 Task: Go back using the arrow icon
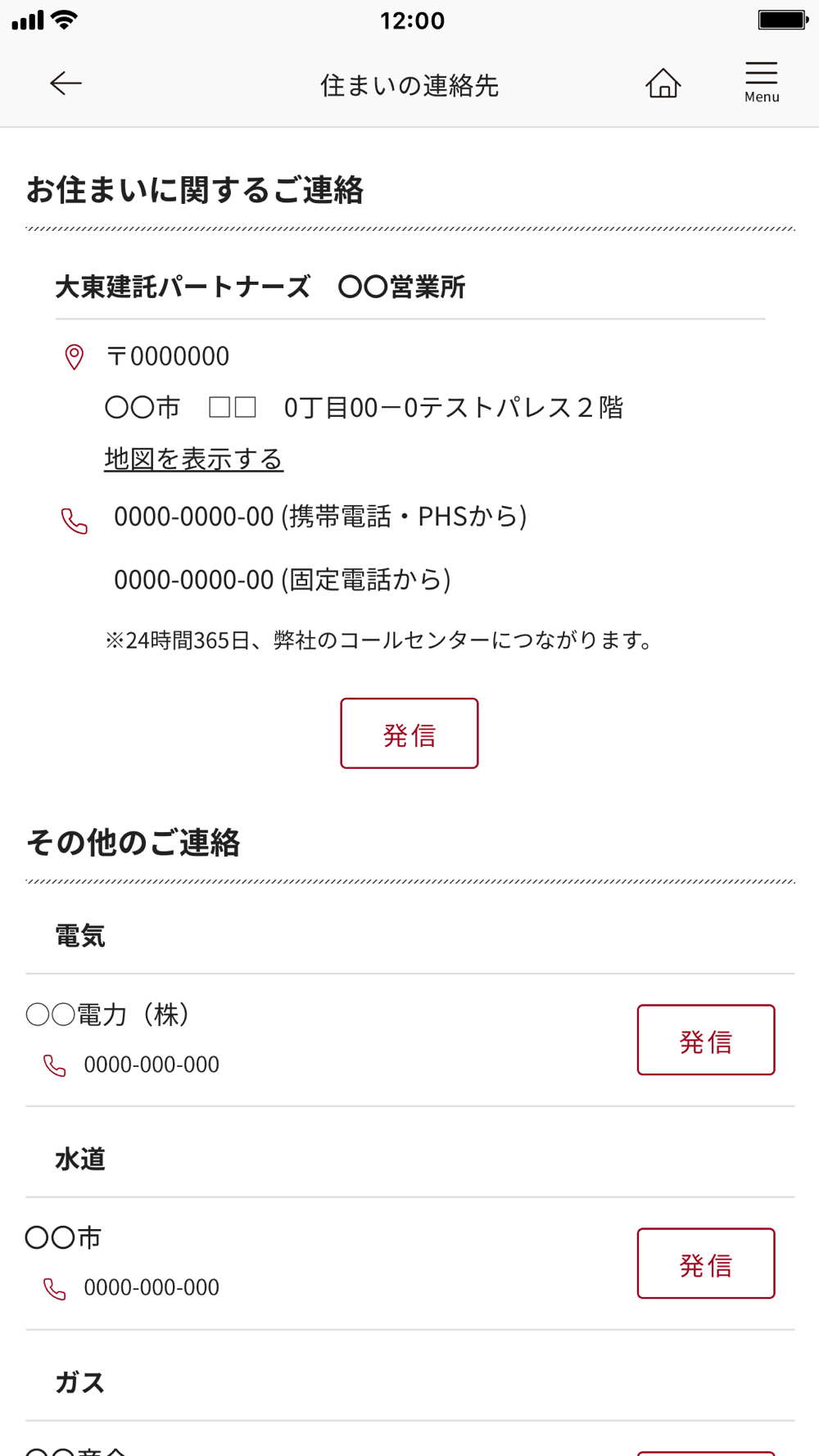click(x=66, y=84)
